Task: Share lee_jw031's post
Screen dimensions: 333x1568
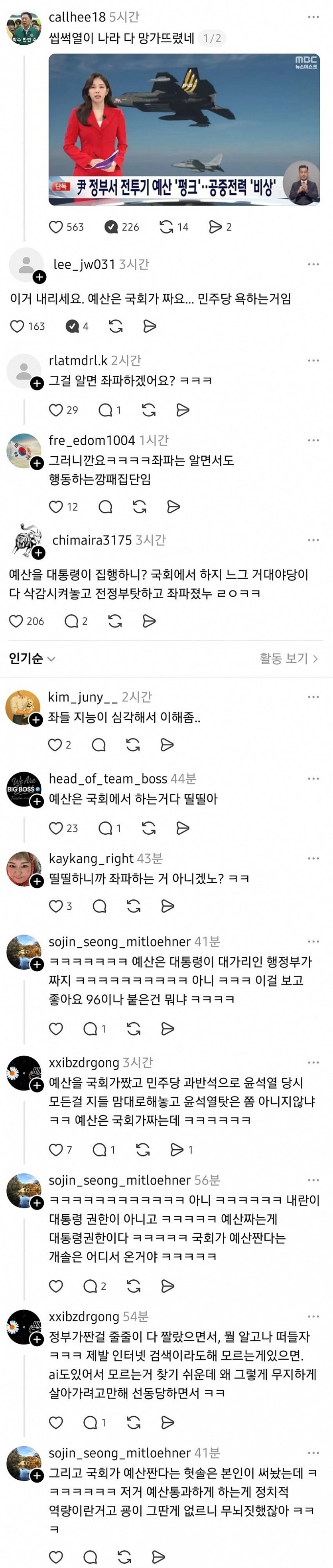Action: (x=150, y=326)
